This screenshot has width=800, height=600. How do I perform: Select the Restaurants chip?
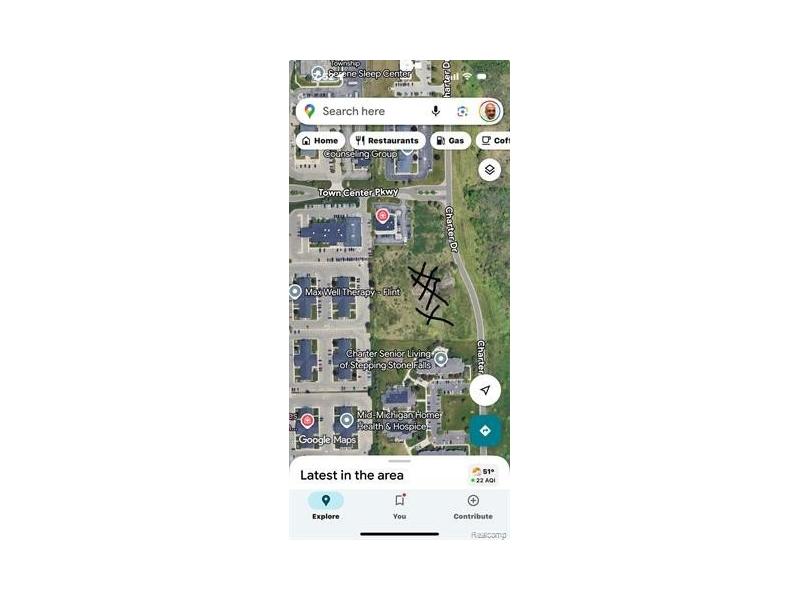pyautogui.click(x=387, y=141)
